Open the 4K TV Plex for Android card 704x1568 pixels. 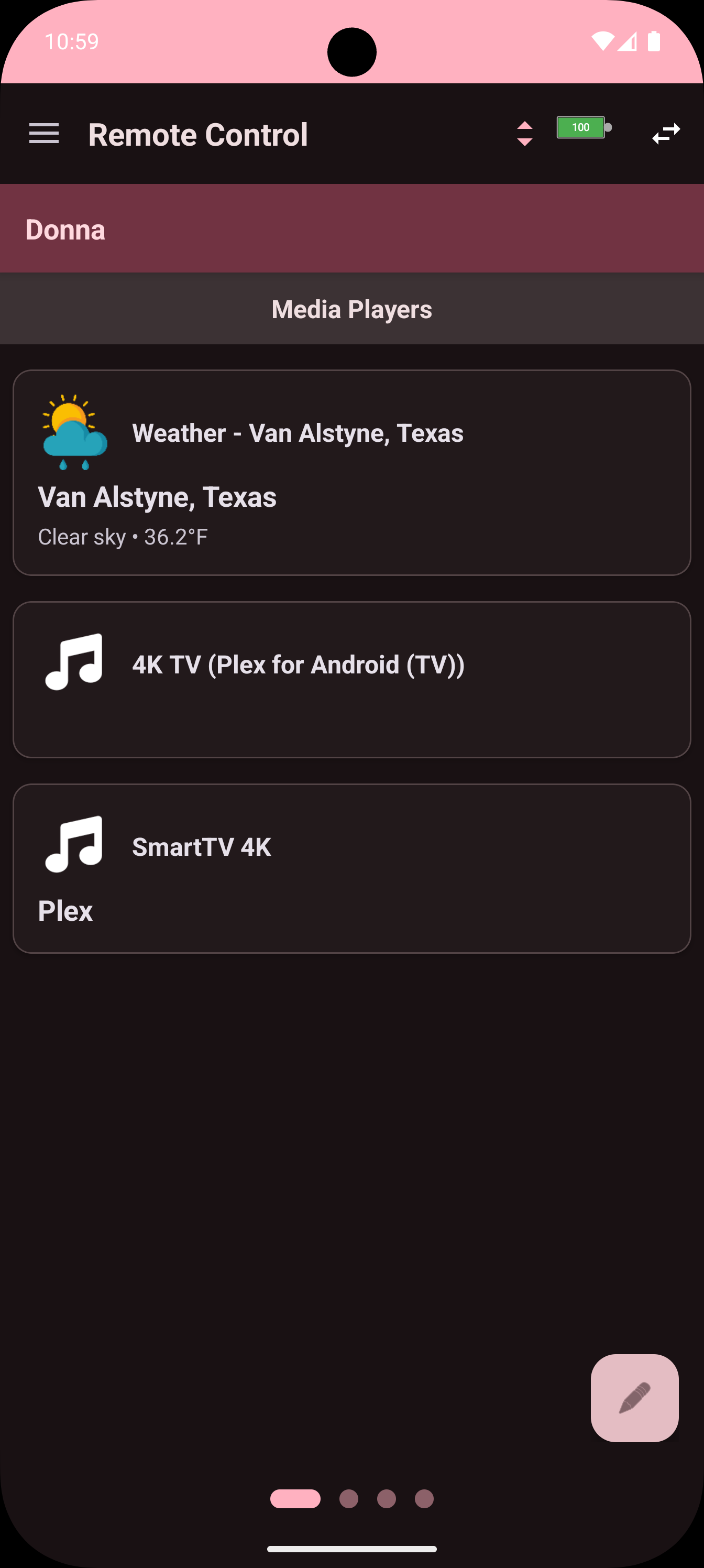click(351, 679)
